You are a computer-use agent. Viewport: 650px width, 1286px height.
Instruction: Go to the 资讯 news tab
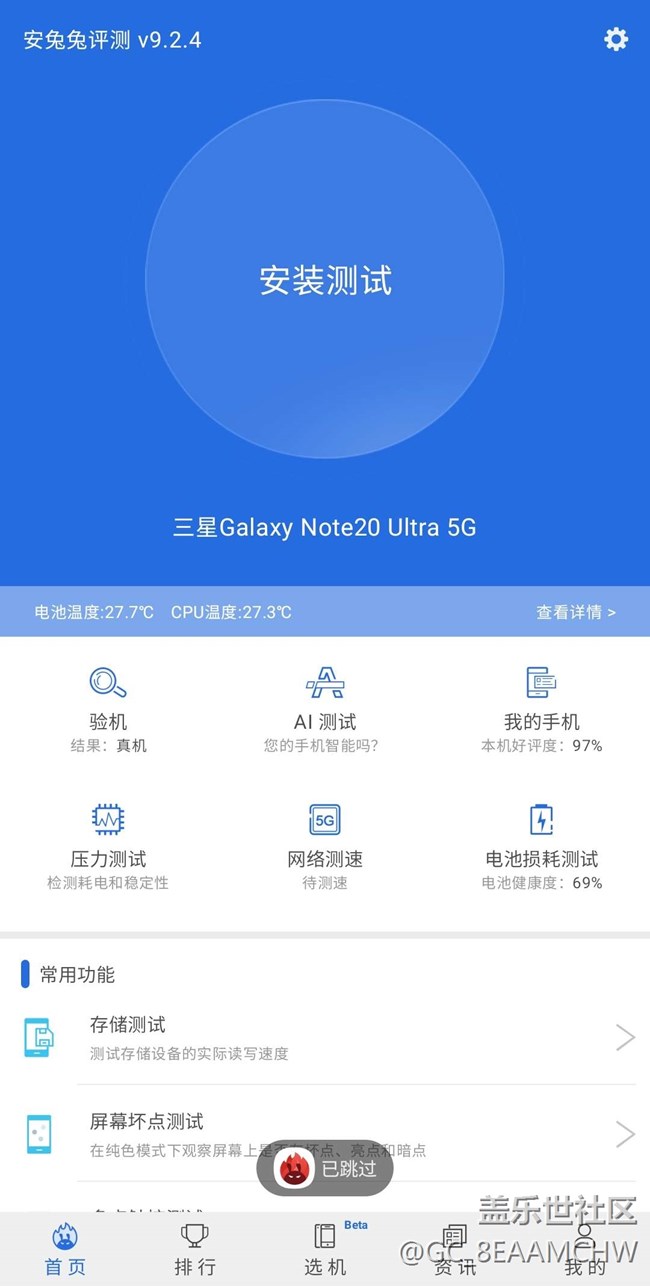coord(455,1249)
